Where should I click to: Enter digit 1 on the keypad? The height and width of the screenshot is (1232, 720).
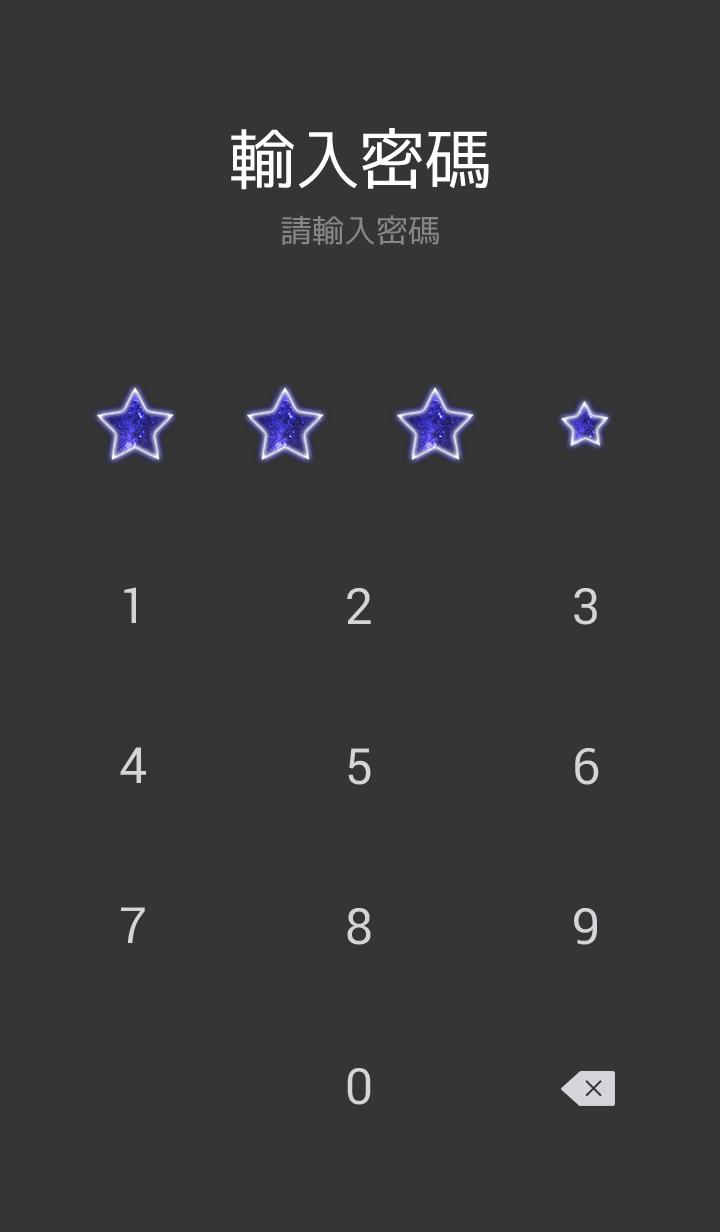click(x=132, y=607)
